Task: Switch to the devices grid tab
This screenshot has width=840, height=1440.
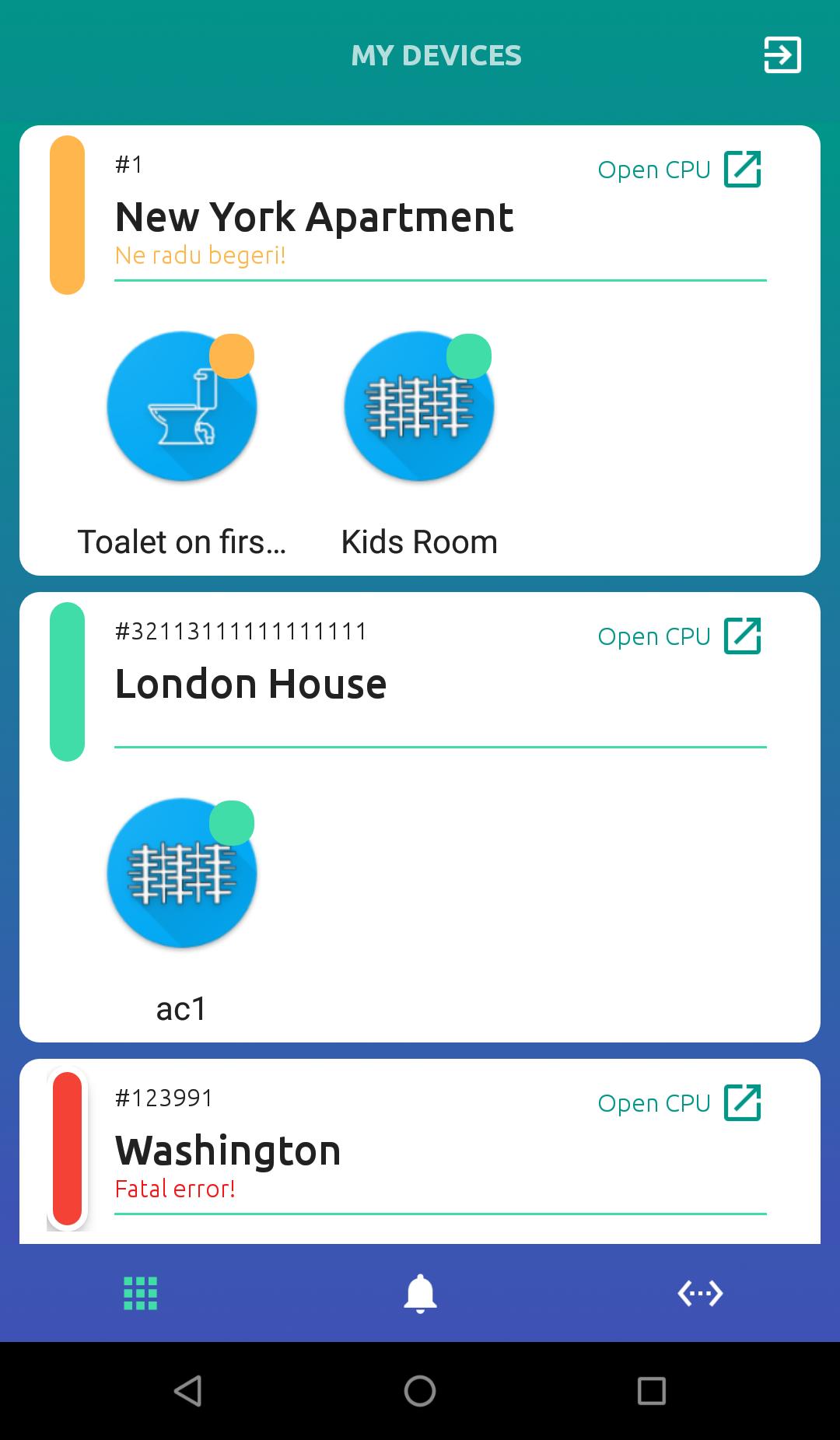Action: click(141, 1293)
